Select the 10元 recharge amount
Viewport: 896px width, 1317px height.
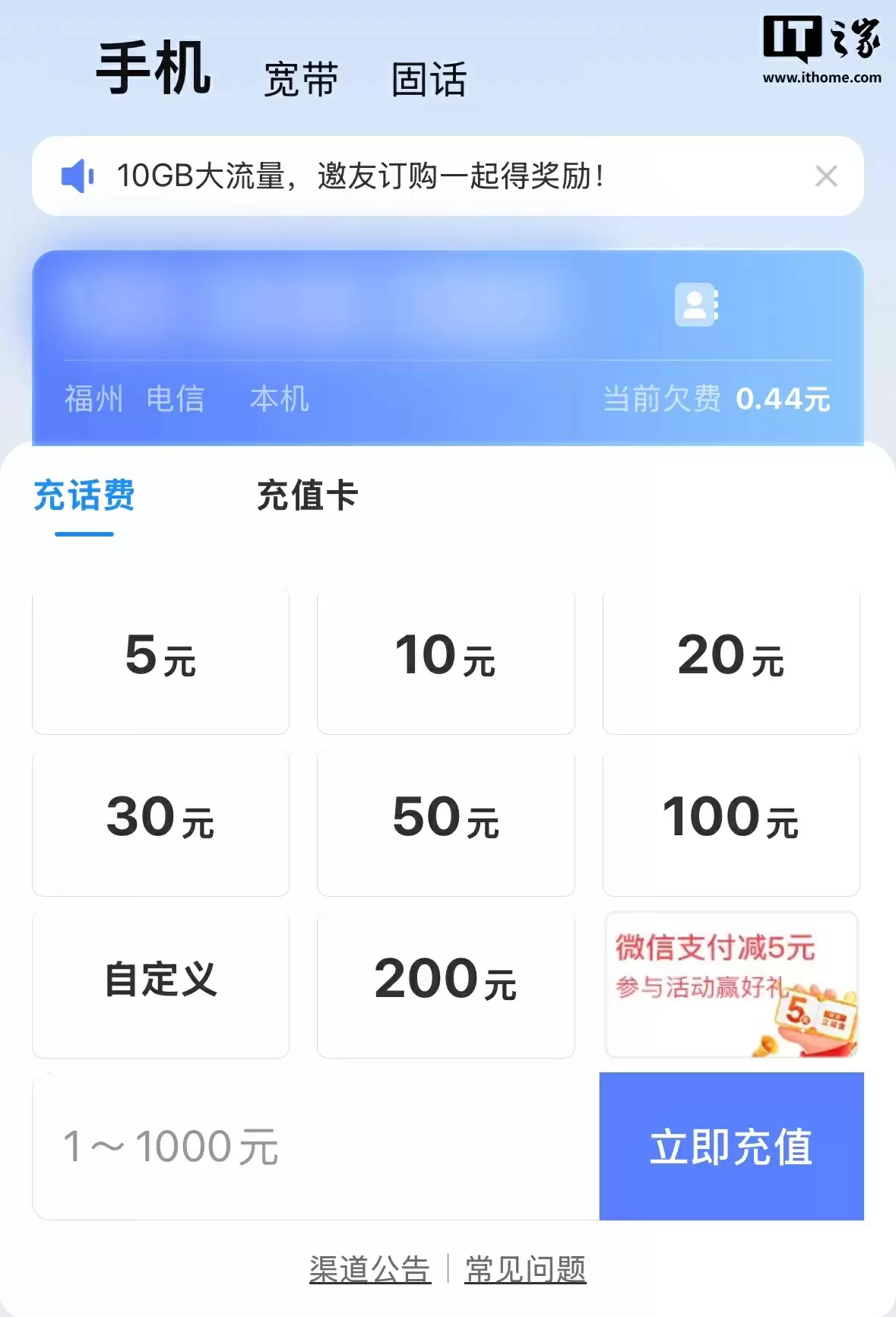pos(445,660)
